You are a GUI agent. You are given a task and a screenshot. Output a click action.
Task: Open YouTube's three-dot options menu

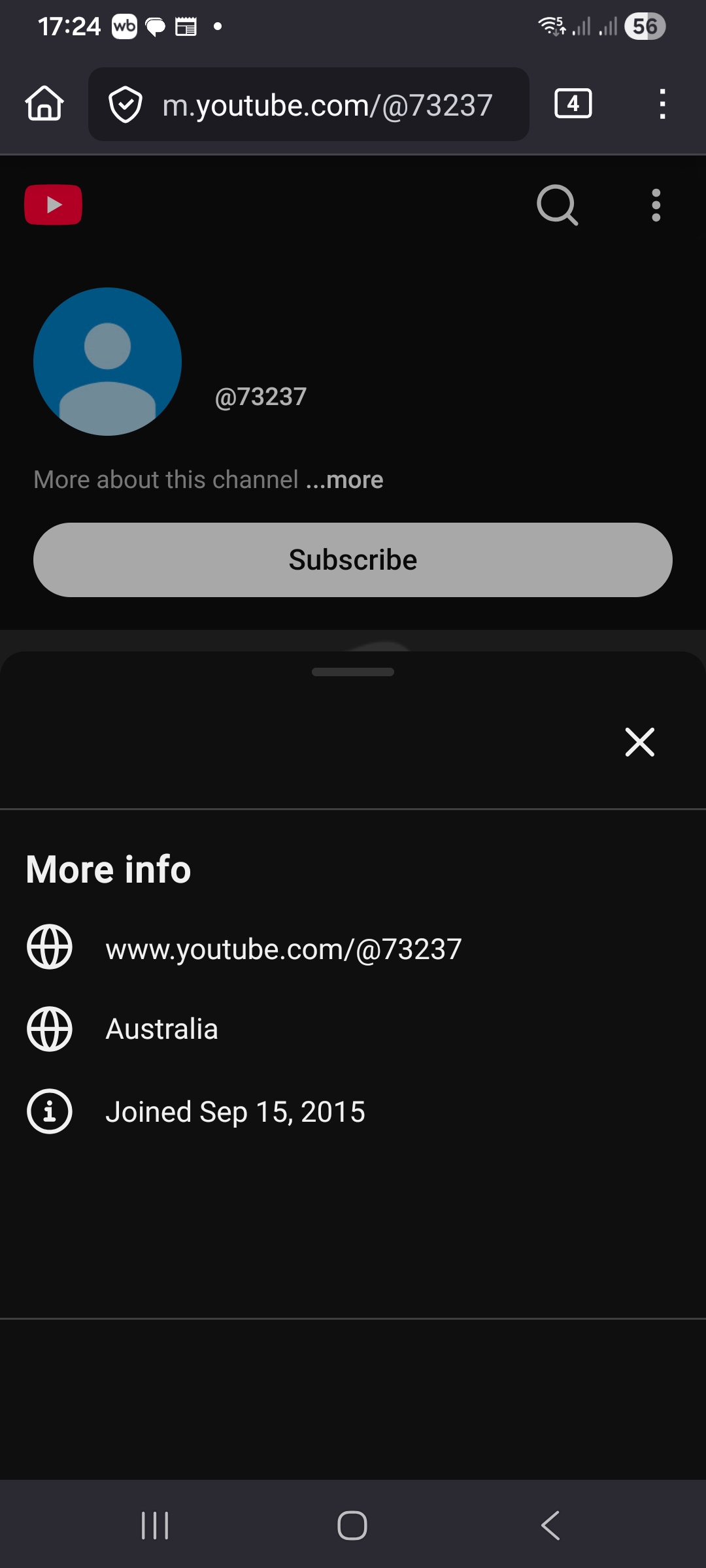point(656,205)
